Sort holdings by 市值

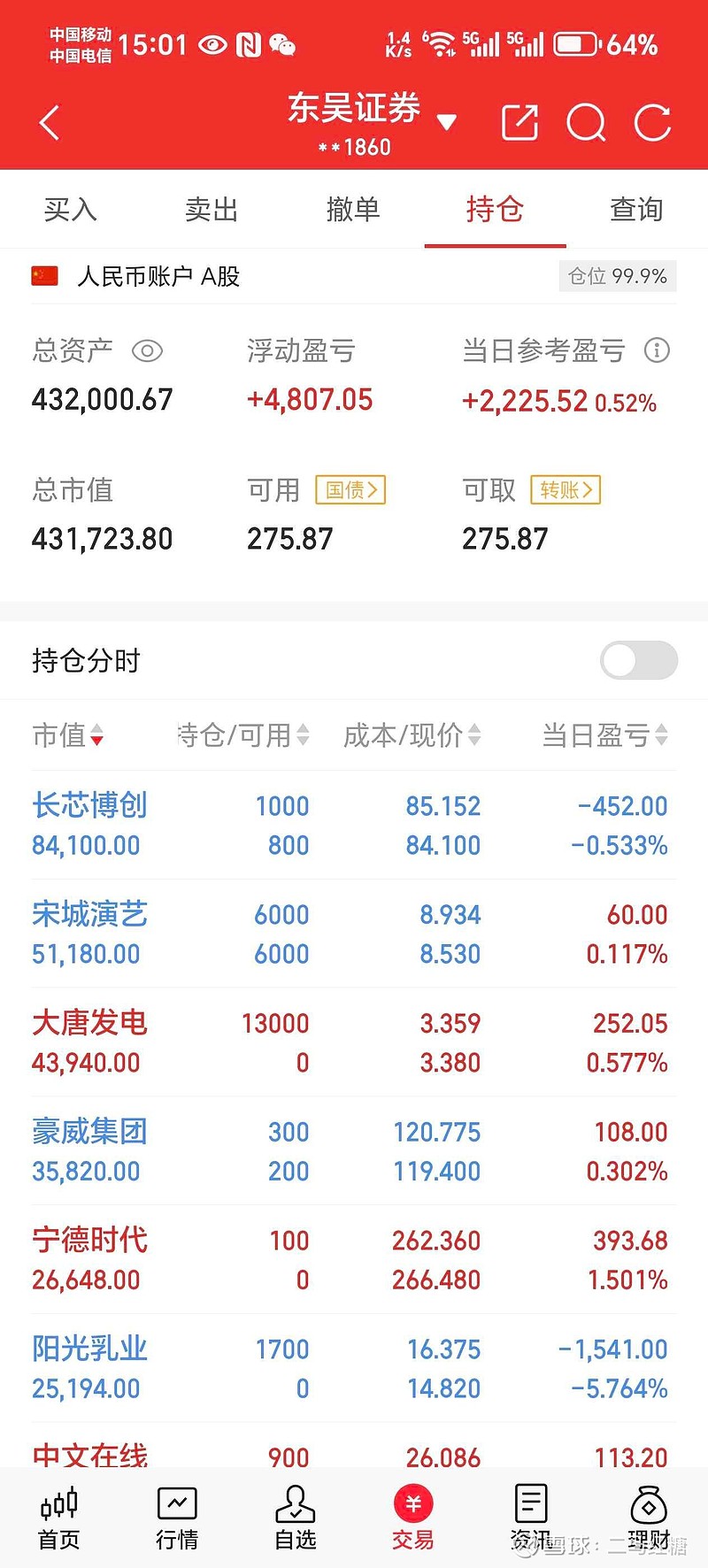point(68,734)
